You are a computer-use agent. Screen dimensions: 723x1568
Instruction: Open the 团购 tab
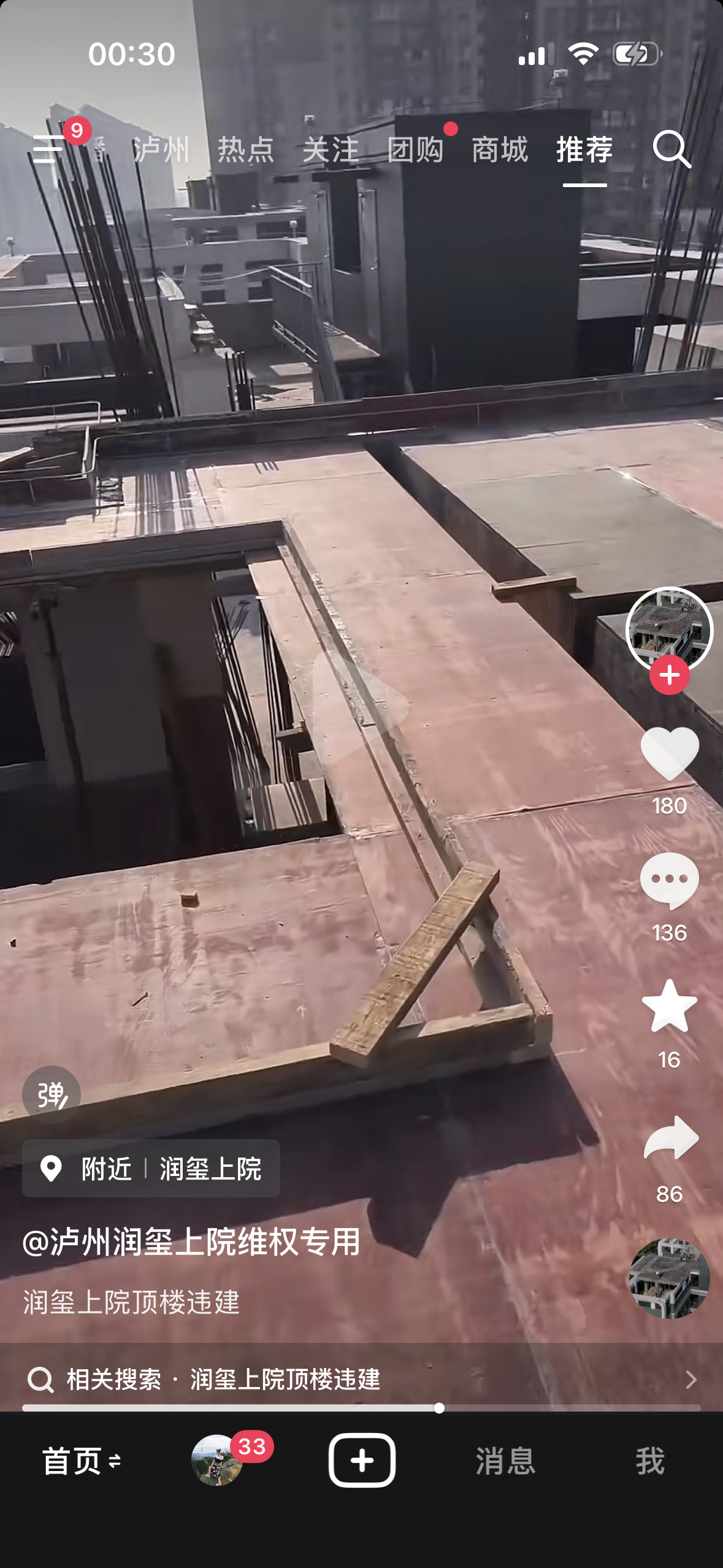(x=415, y=150)
